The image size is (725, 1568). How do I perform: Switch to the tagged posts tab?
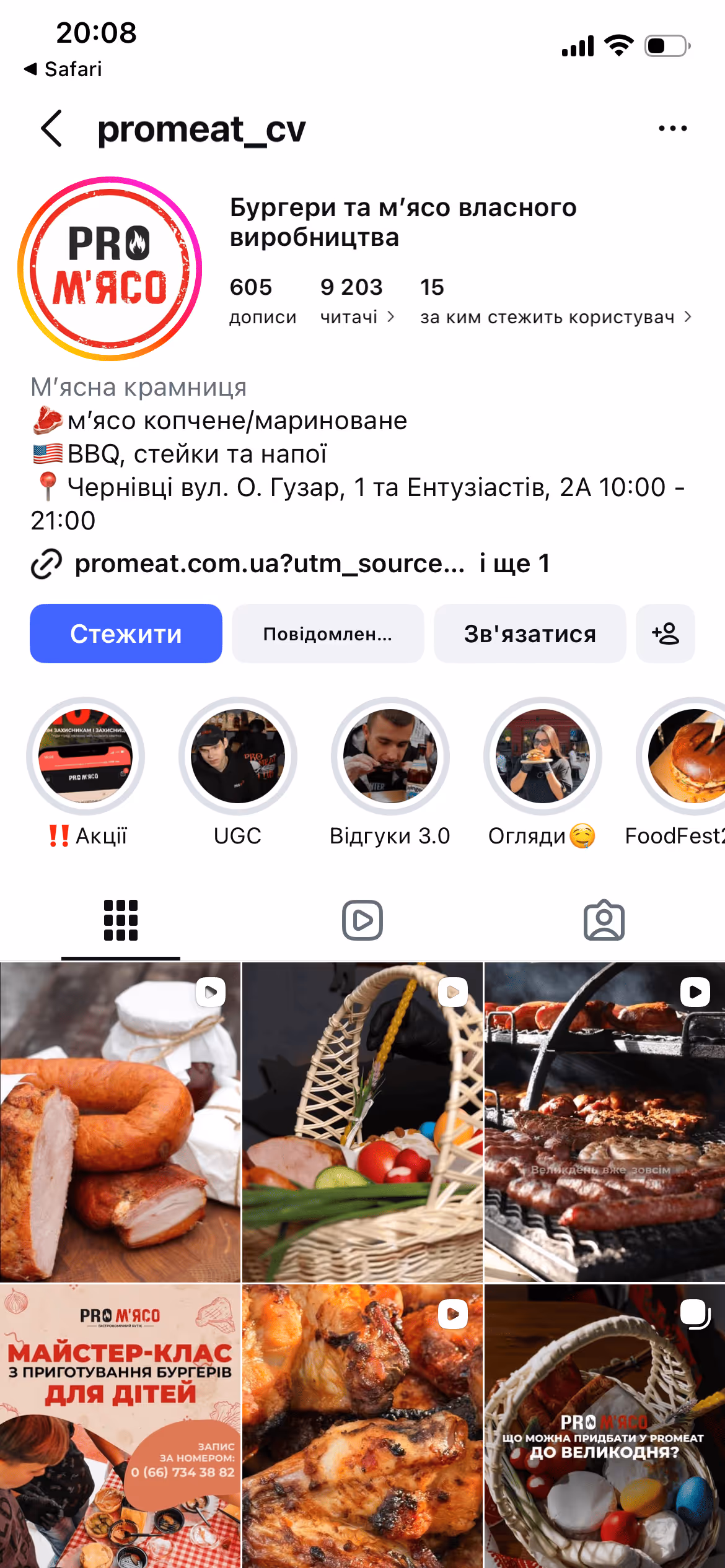604,920
